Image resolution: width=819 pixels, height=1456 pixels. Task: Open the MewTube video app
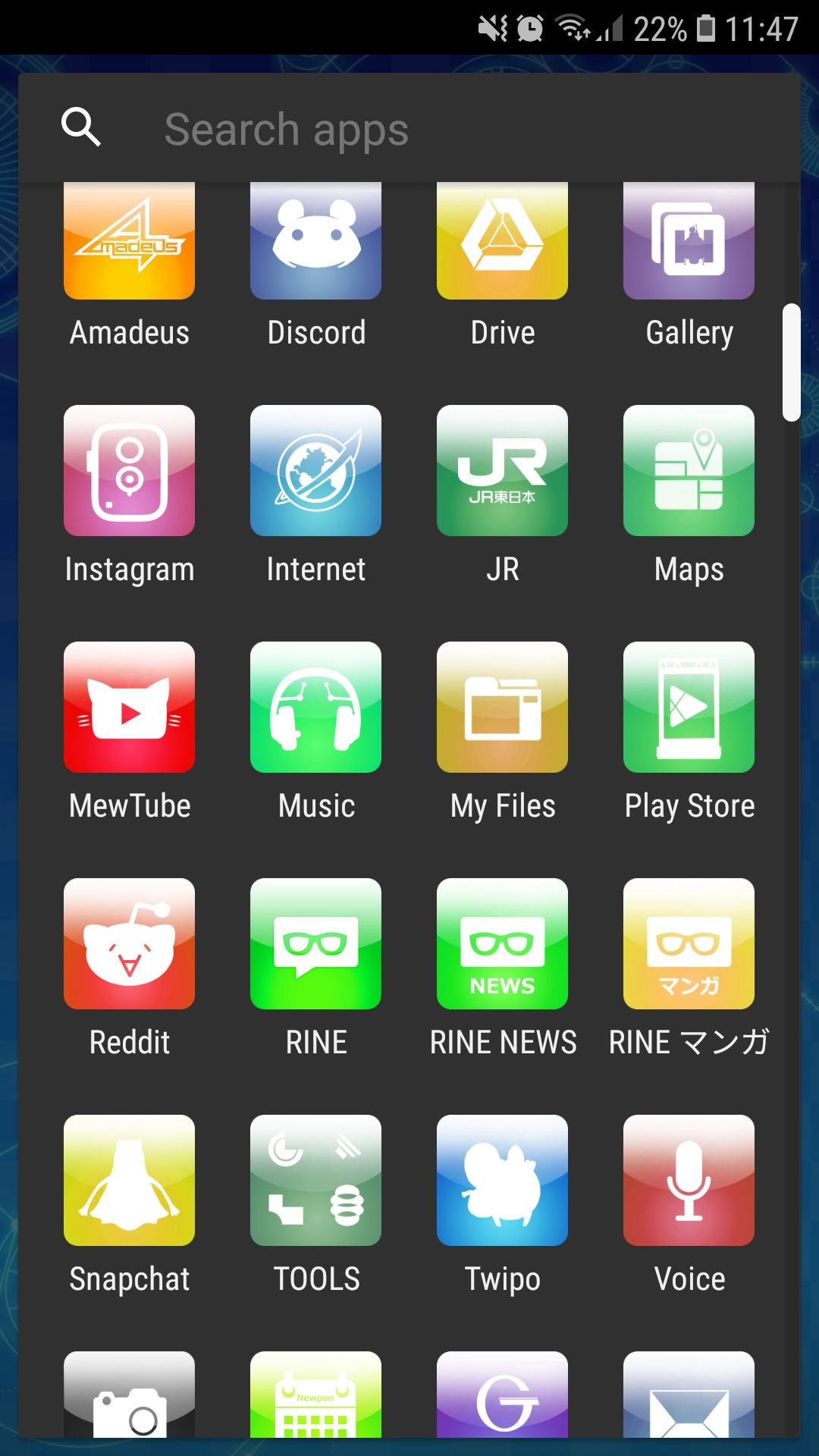point(129,706)
